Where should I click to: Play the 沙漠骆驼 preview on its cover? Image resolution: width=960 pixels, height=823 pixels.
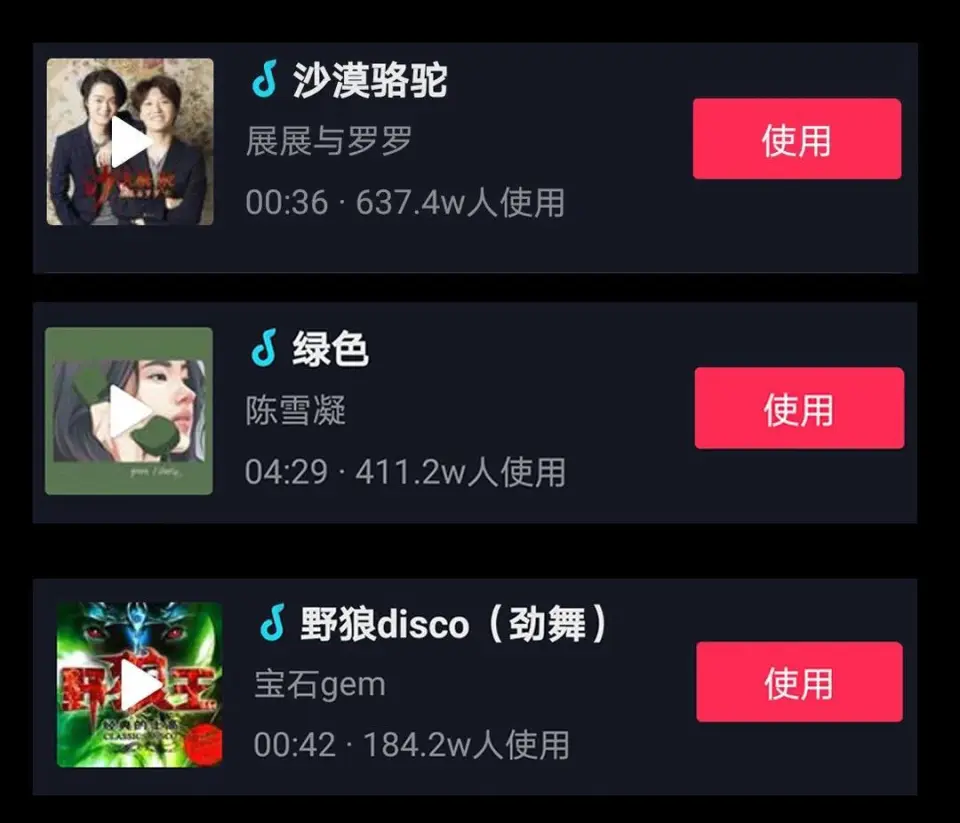pos(130,142)
